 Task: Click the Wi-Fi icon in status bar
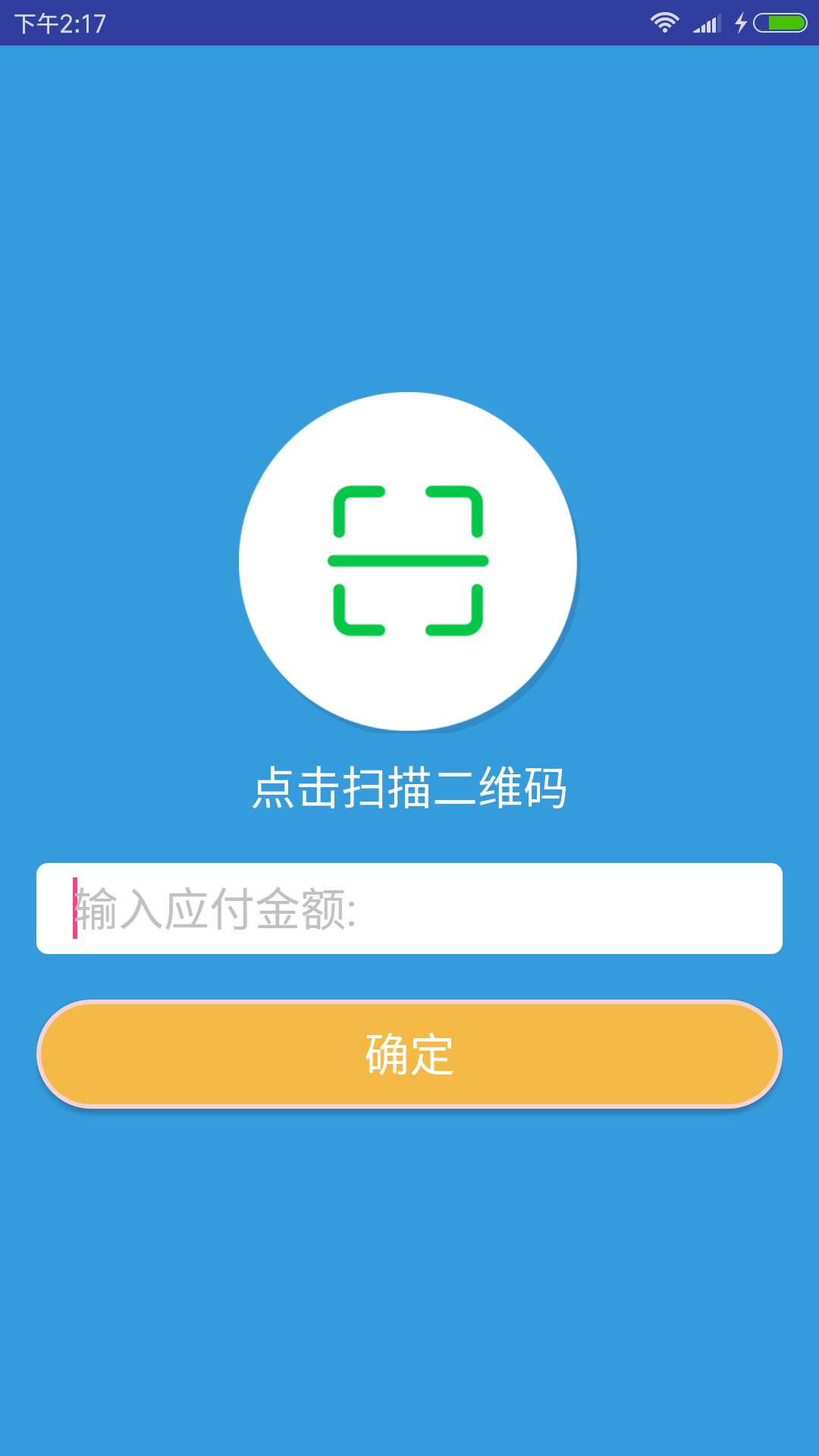click(x=666, y=24)
